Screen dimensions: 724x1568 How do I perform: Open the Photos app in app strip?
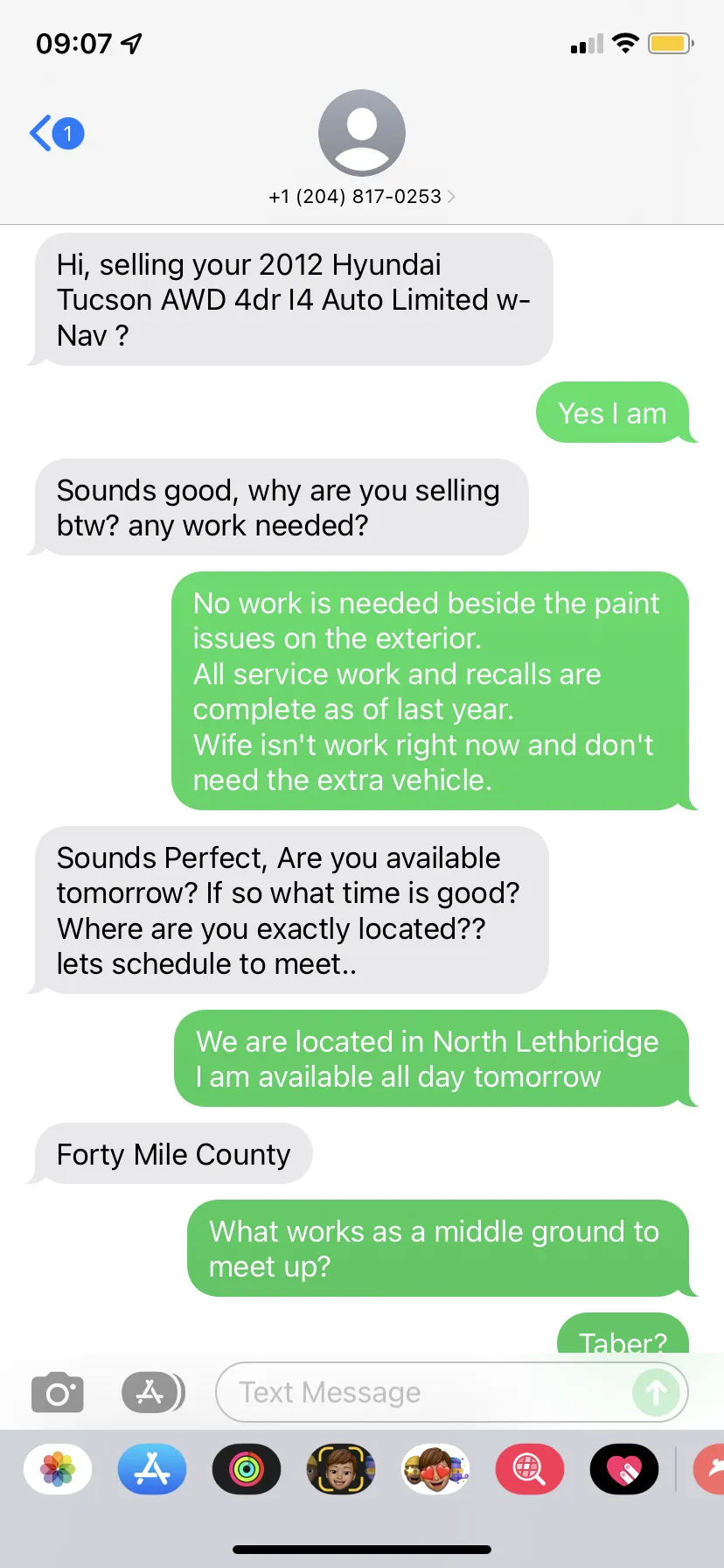[58, 1469]
